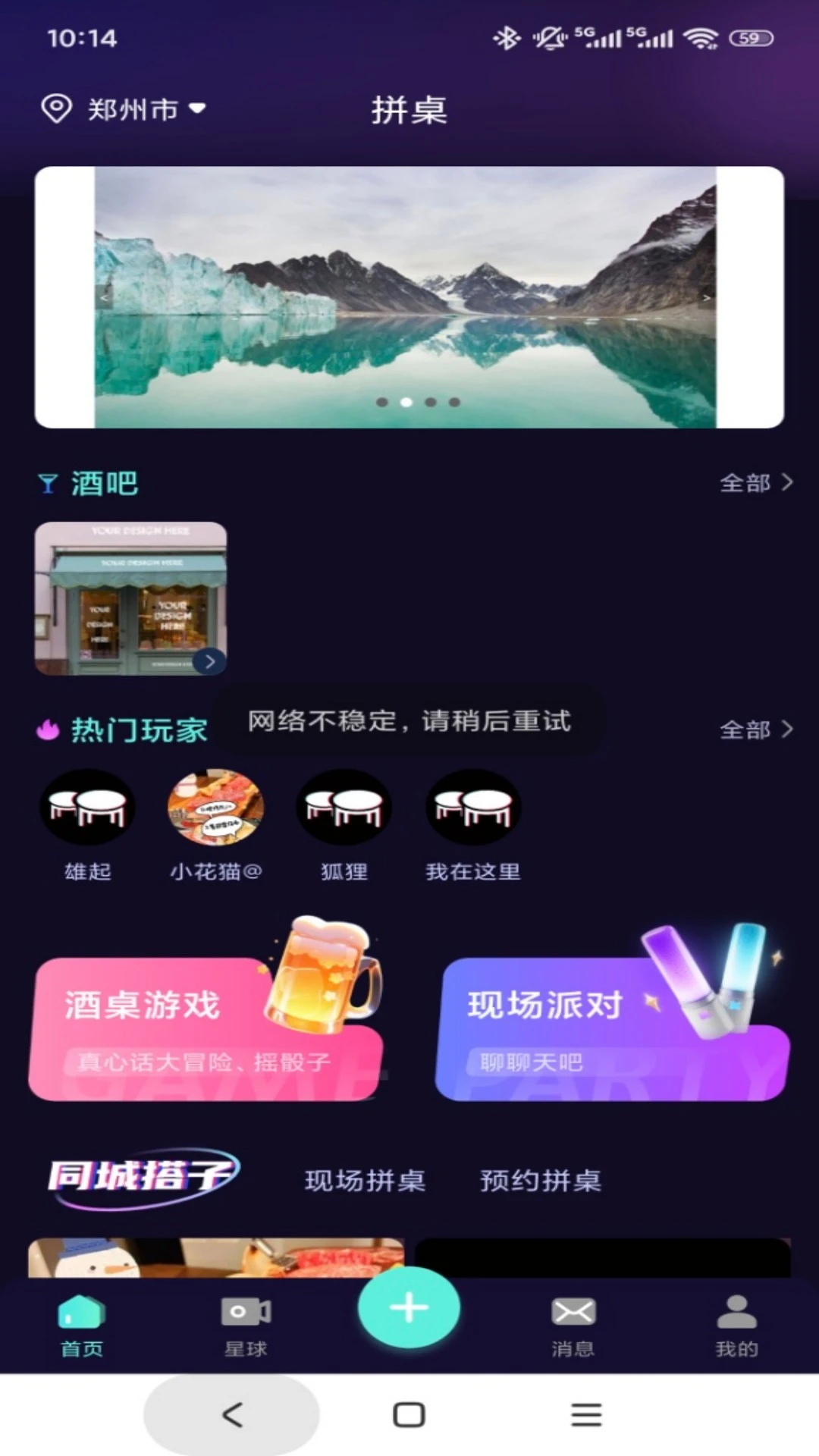
Task: Switch to the 预约拼桌 tab
Action: coord(540,1181)
